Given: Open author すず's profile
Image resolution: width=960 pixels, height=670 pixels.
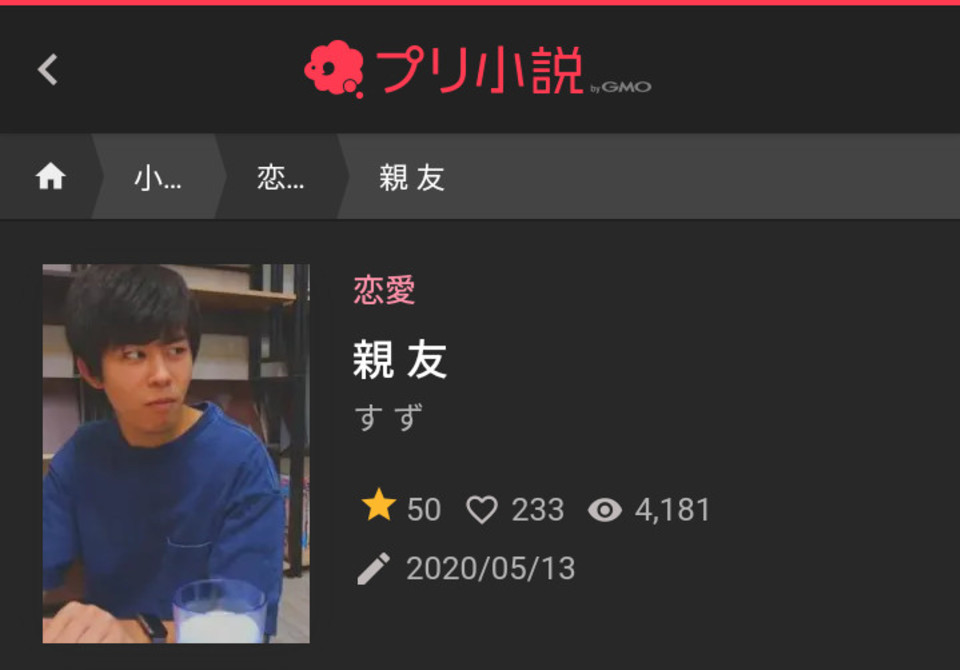Looking at the screenshot, I should [389, 417].
